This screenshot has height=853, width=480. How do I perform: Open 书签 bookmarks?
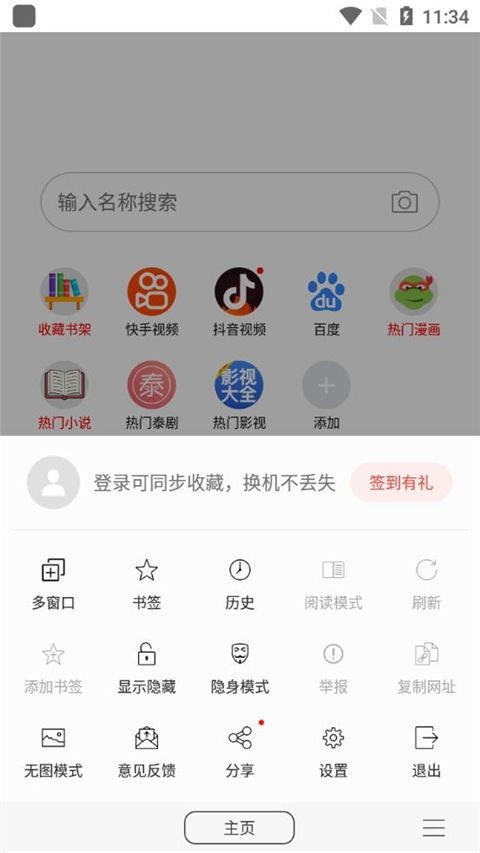click(146, 584)
